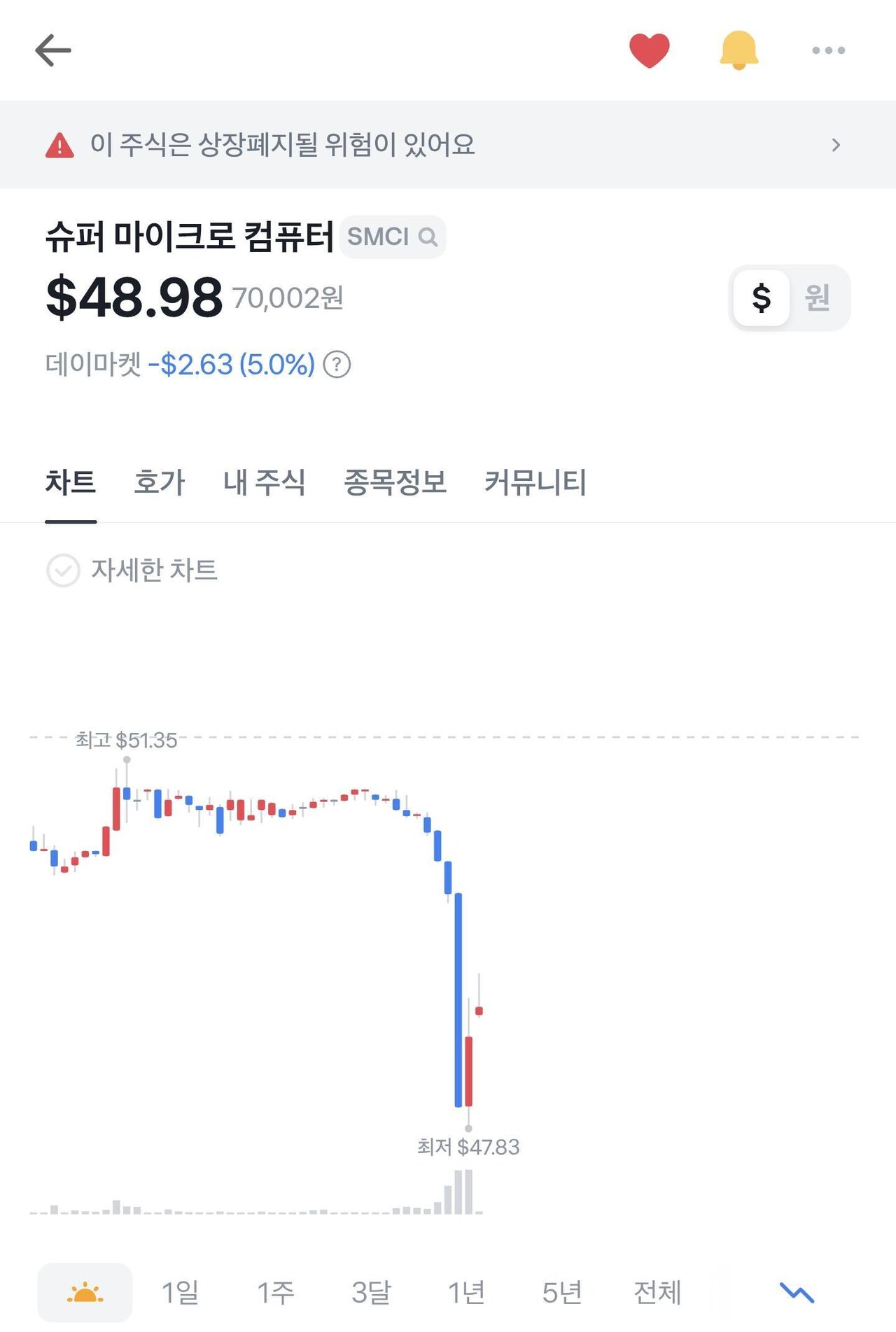Screen dimensions: 896x1332
Task: Open the three-dot more options menu
Action: (827, 49)
